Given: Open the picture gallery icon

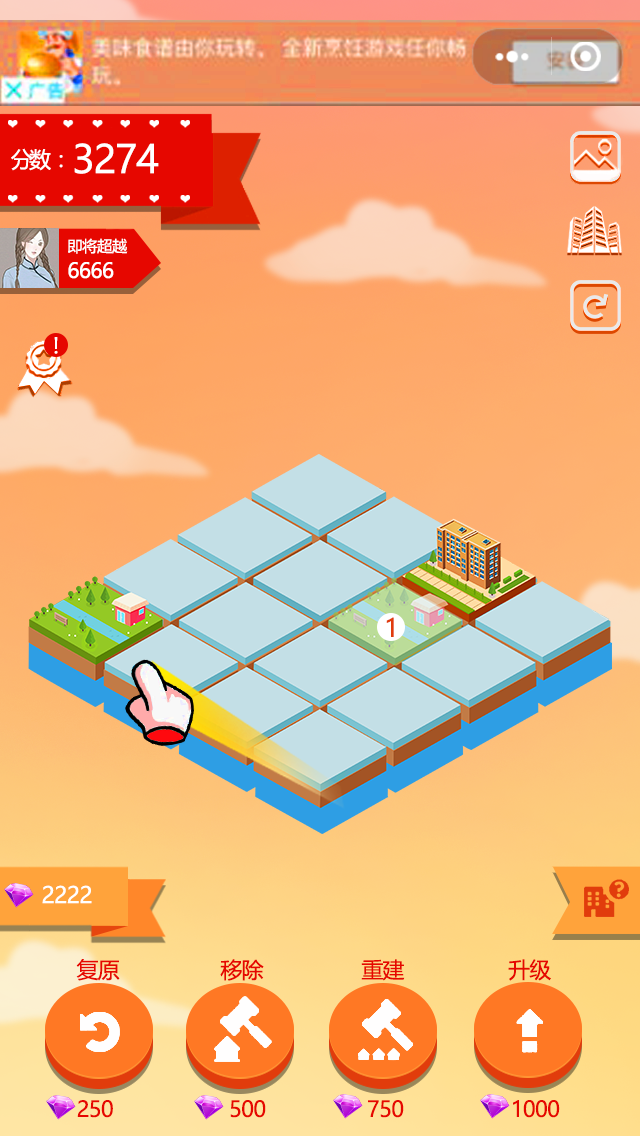Looking at the screenshot, I should (595, 156).
